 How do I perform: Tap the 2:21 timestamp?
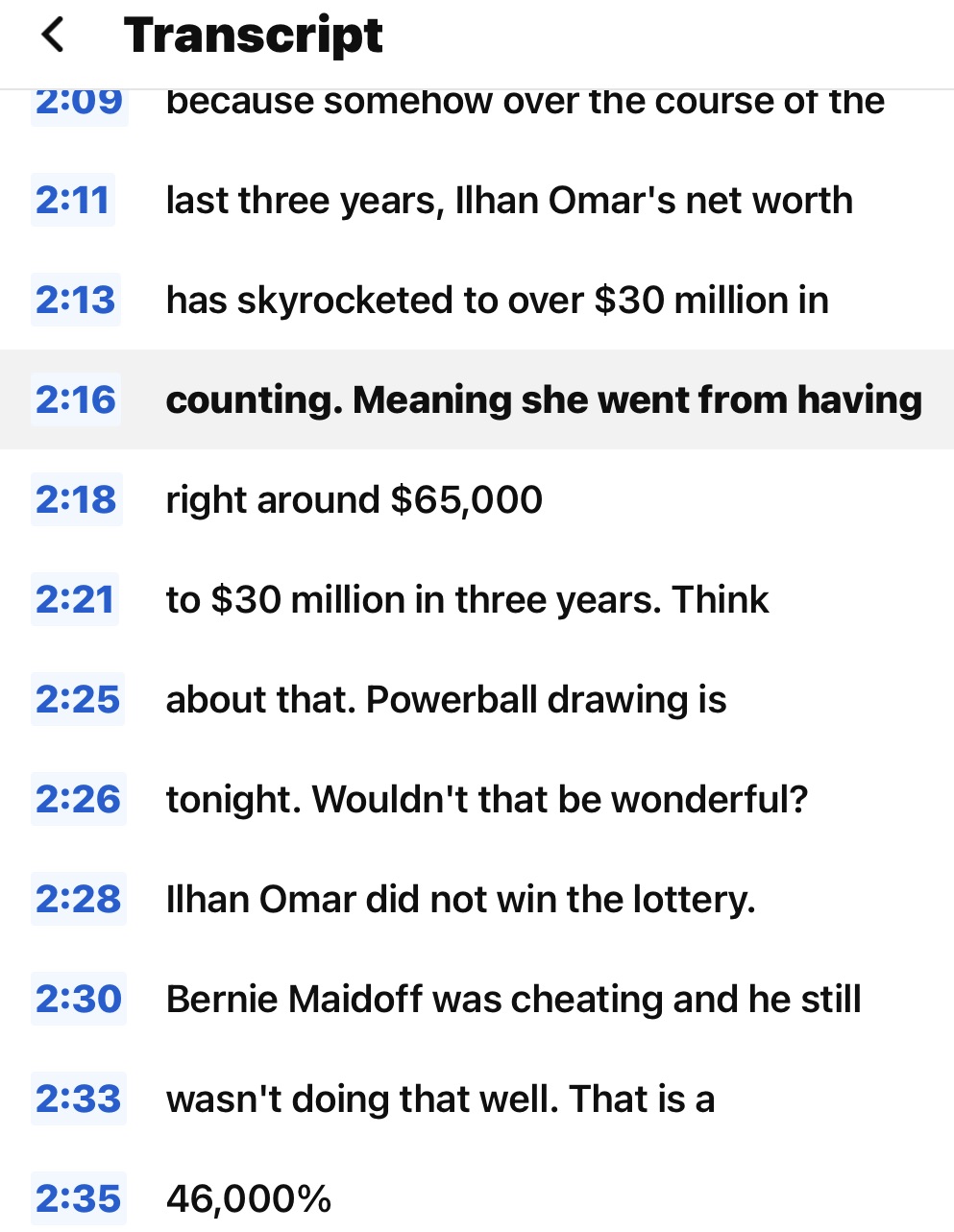pos(74,600)
